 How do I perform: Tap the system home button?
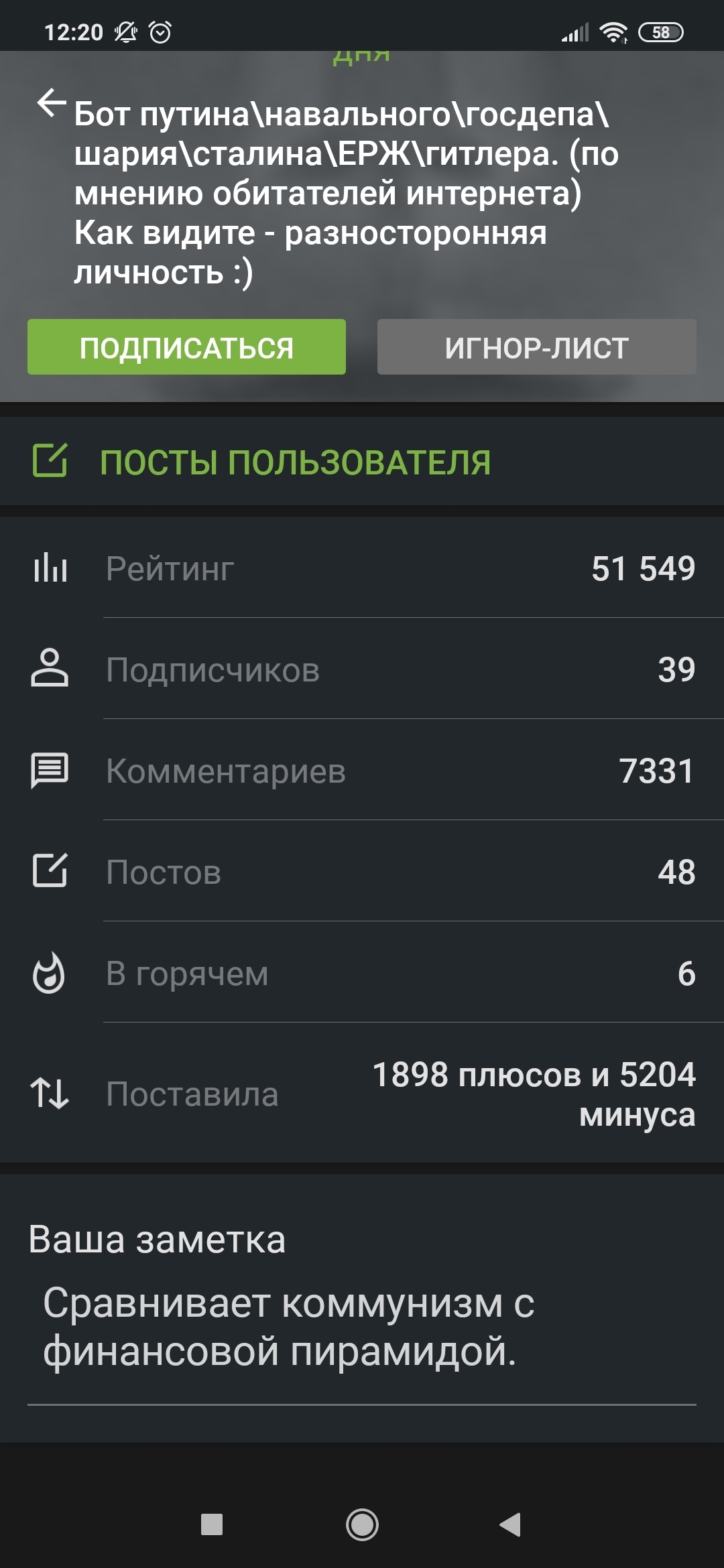(362, 1525)
